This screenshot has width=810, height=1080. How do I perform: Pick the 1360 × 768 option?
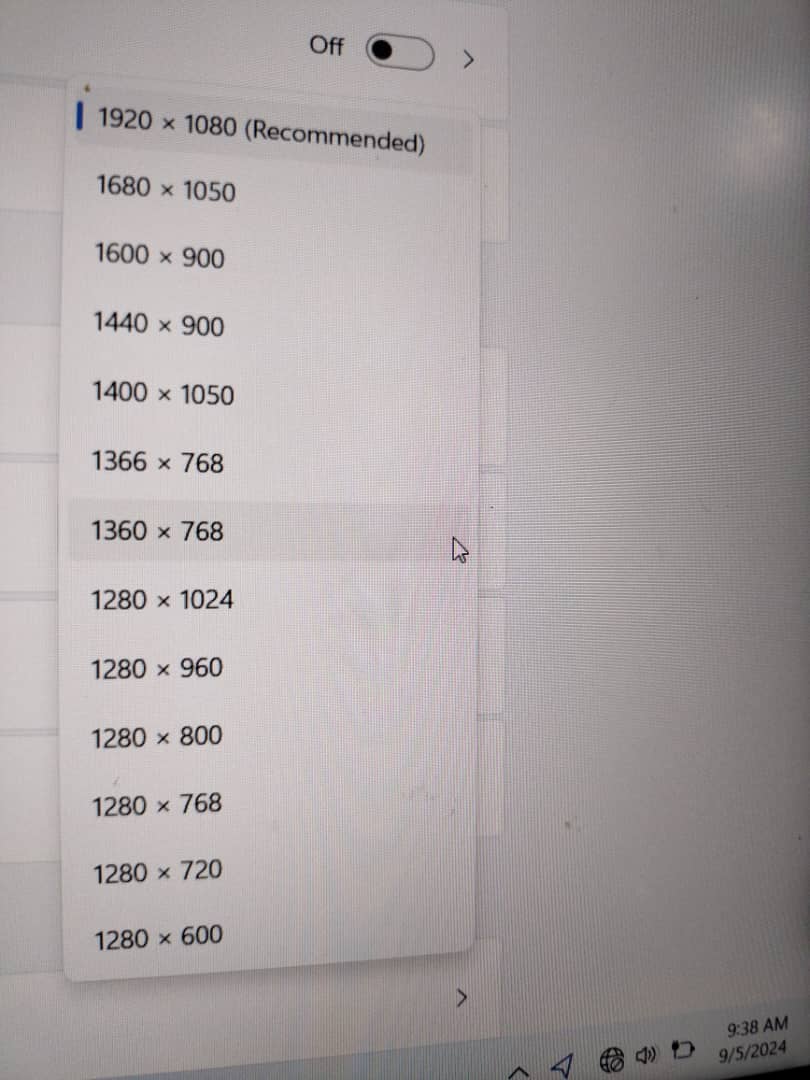coord(158,531)
